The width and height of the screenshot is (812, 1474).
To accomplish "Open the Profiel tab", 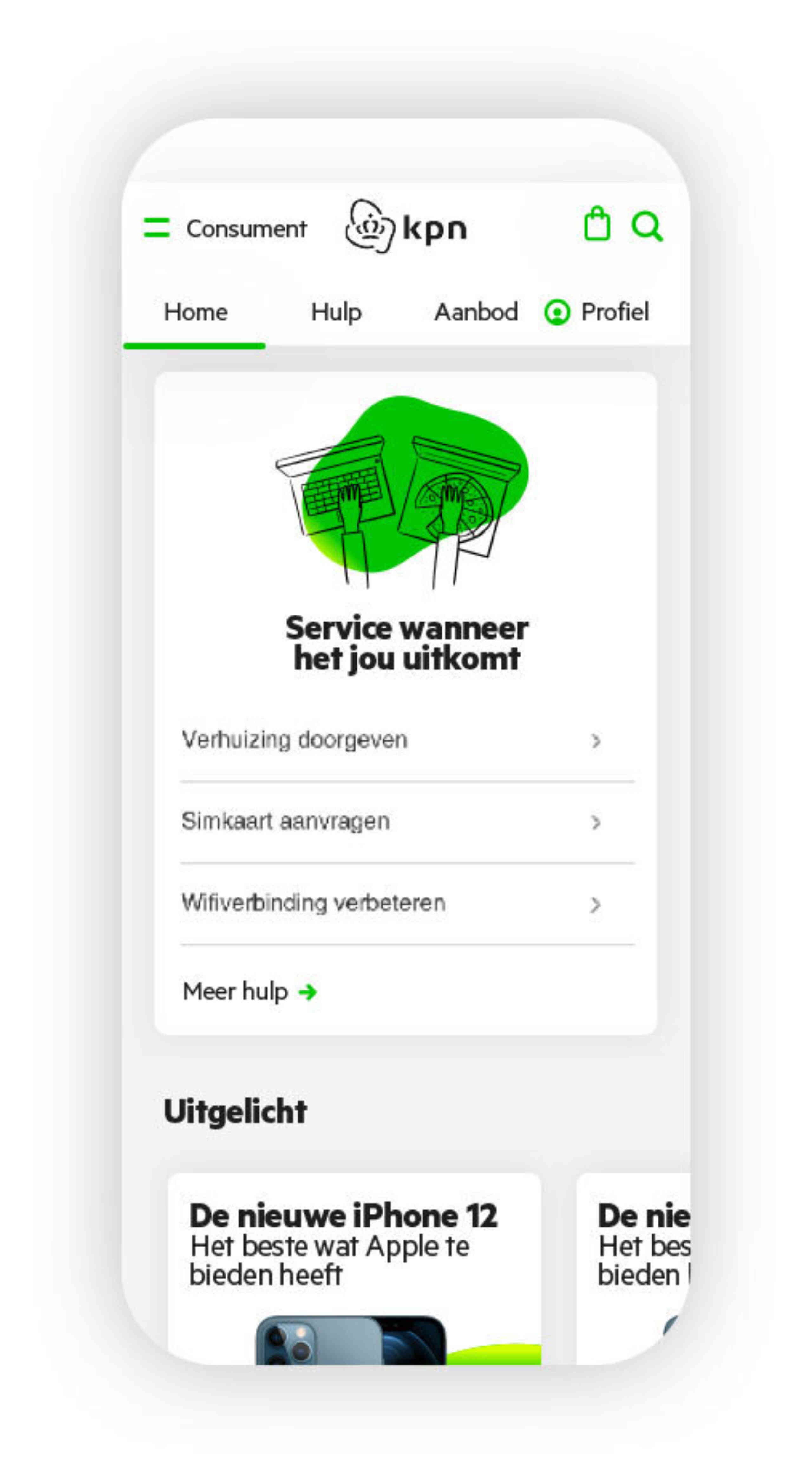I will click(597, 313).
